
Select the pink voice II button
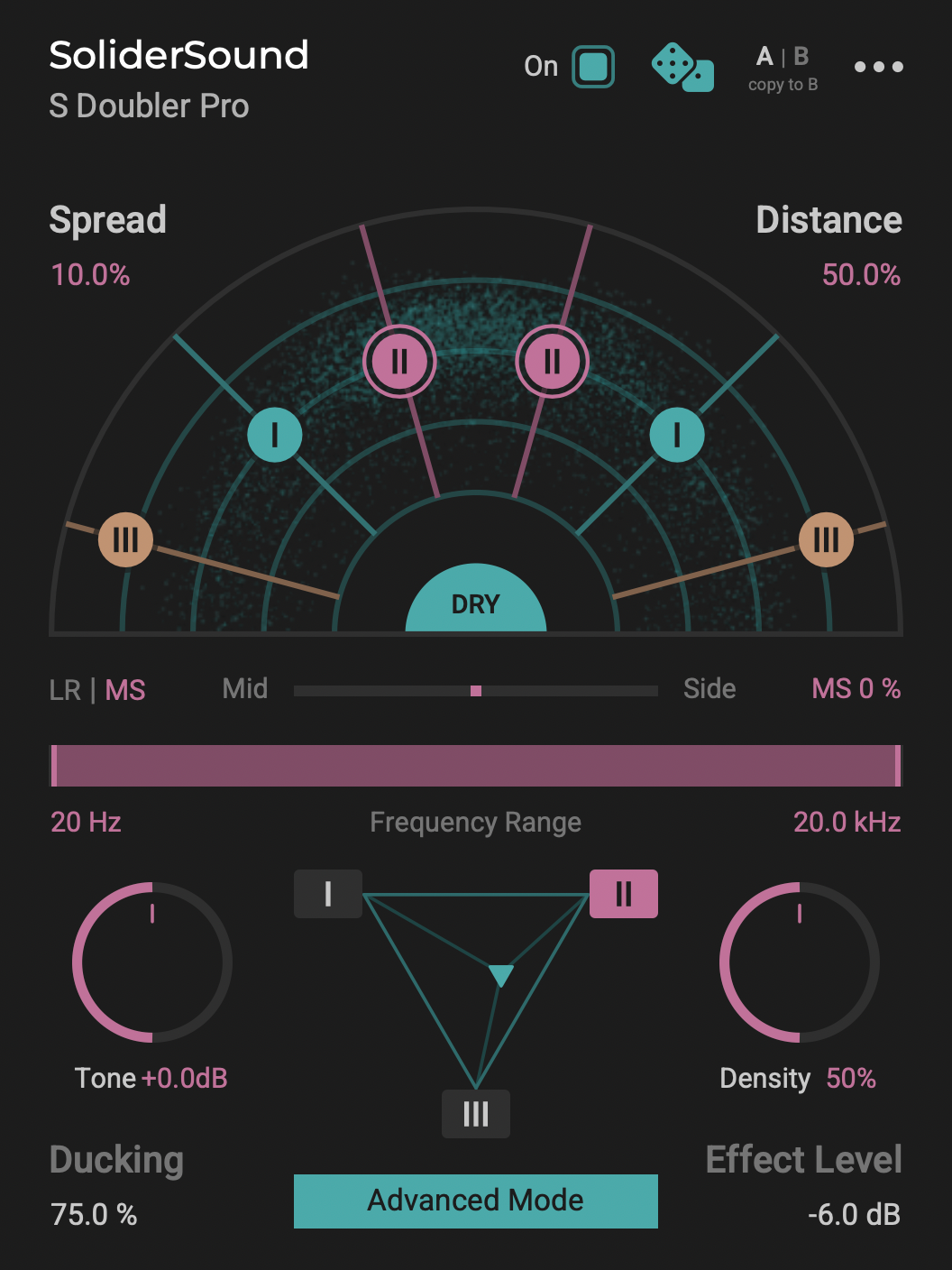623,894
